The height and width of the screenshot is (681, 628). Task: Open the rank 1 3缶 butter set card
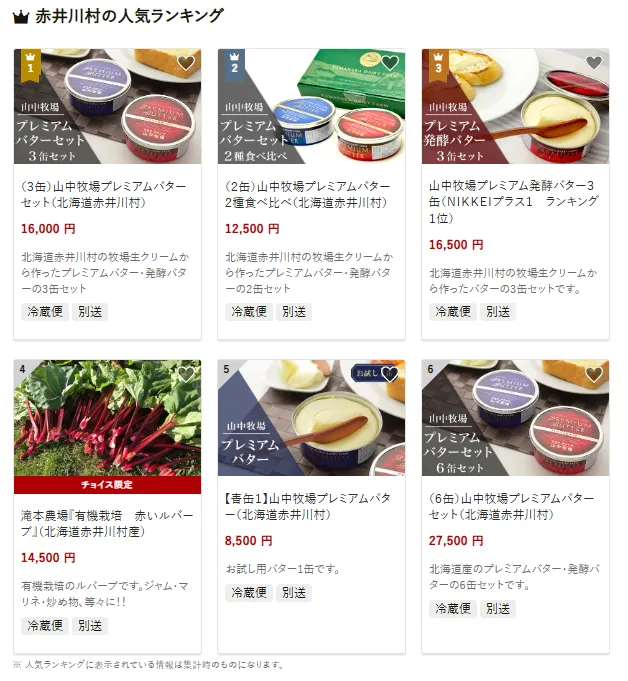pos(106,194)
